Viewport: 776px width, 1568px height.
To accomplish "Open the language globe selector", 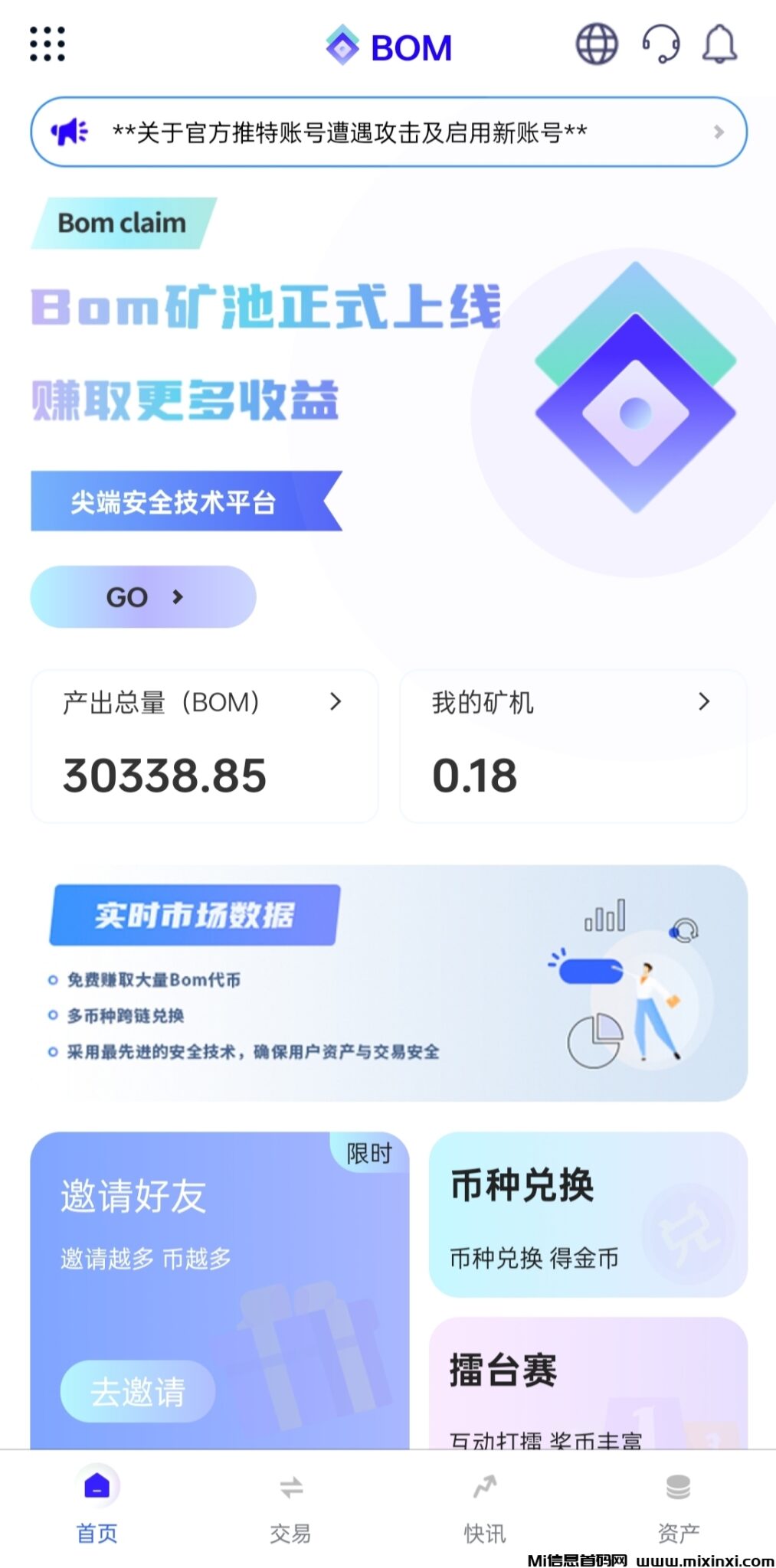I will tap(597, 44).
